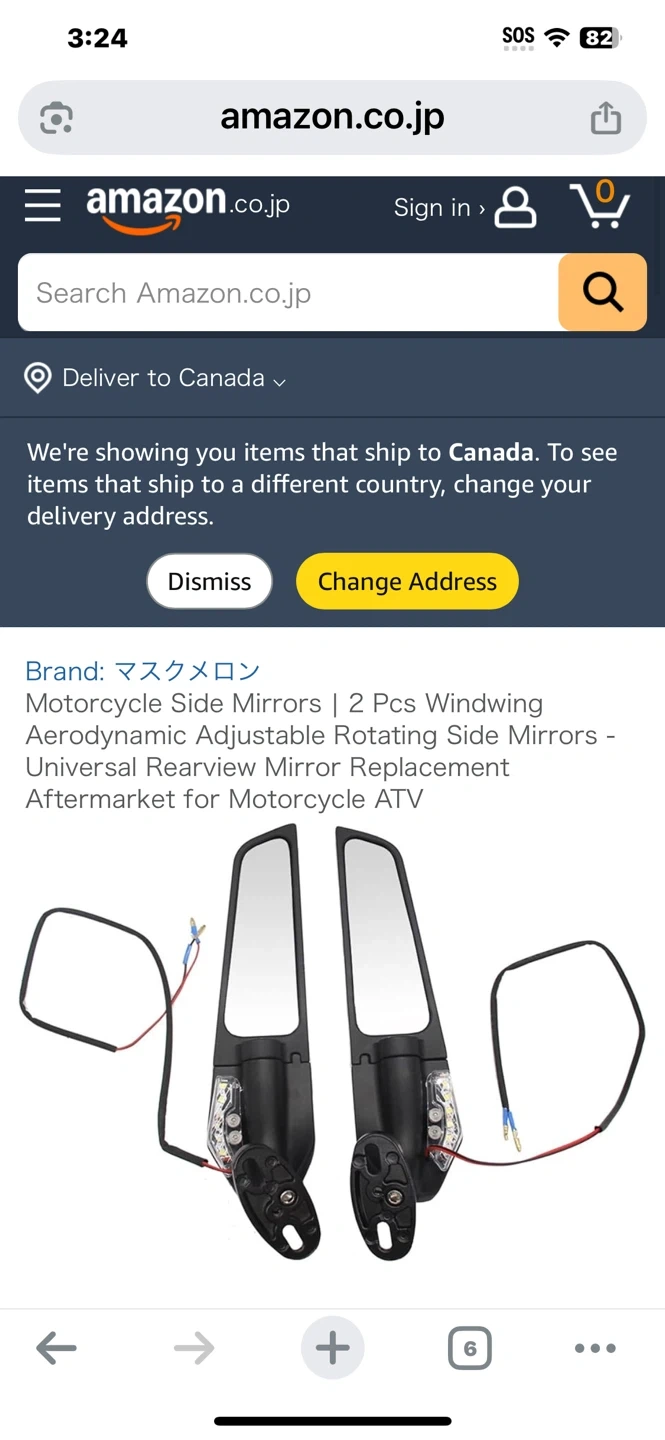Share this page from address bar
665x1440 pixels.
point(605,118)
